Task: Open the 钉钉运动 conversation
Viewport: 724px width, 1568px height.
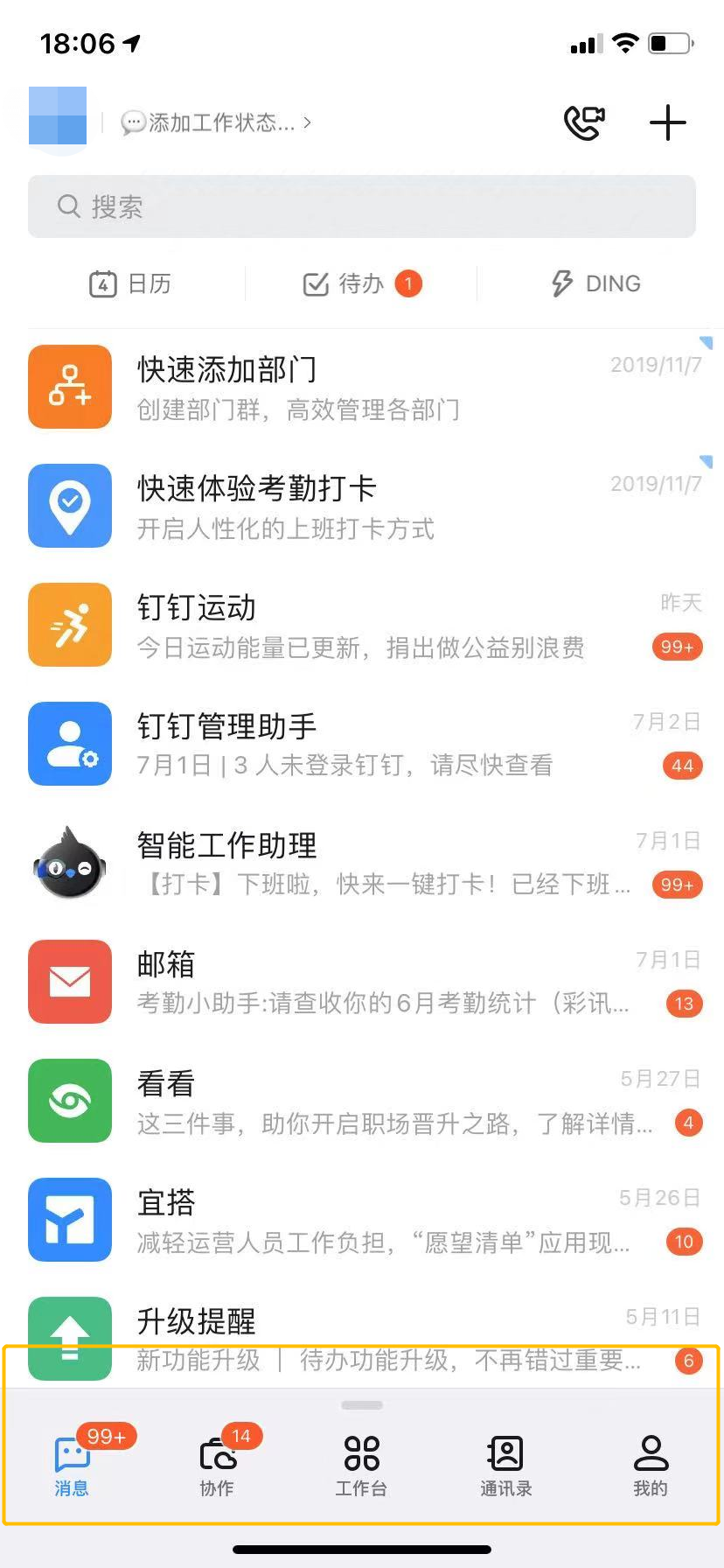Action: pos(362,625)
